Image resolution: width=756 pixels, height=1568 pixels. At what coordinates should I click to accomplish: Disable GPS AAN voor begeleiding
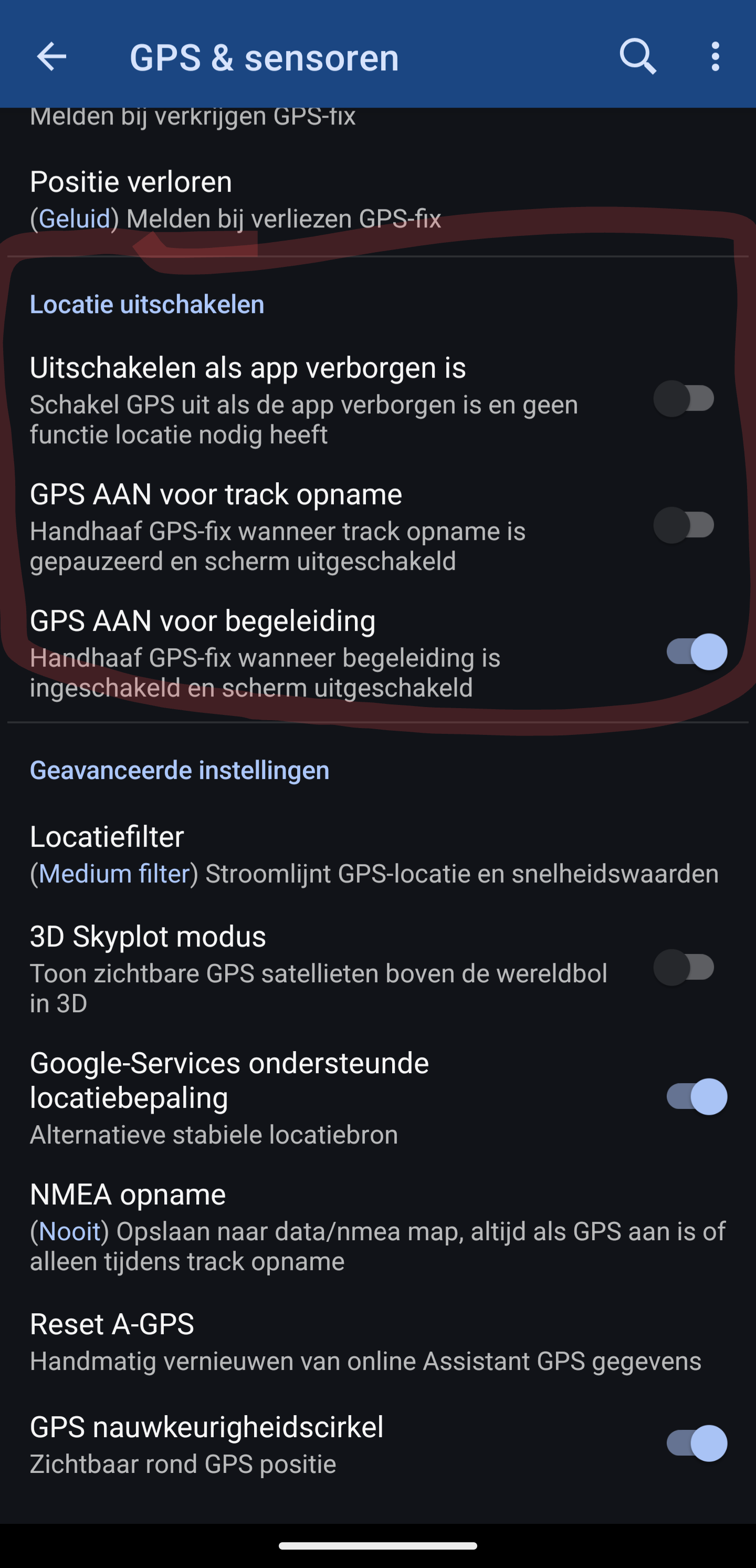[696, 652]
